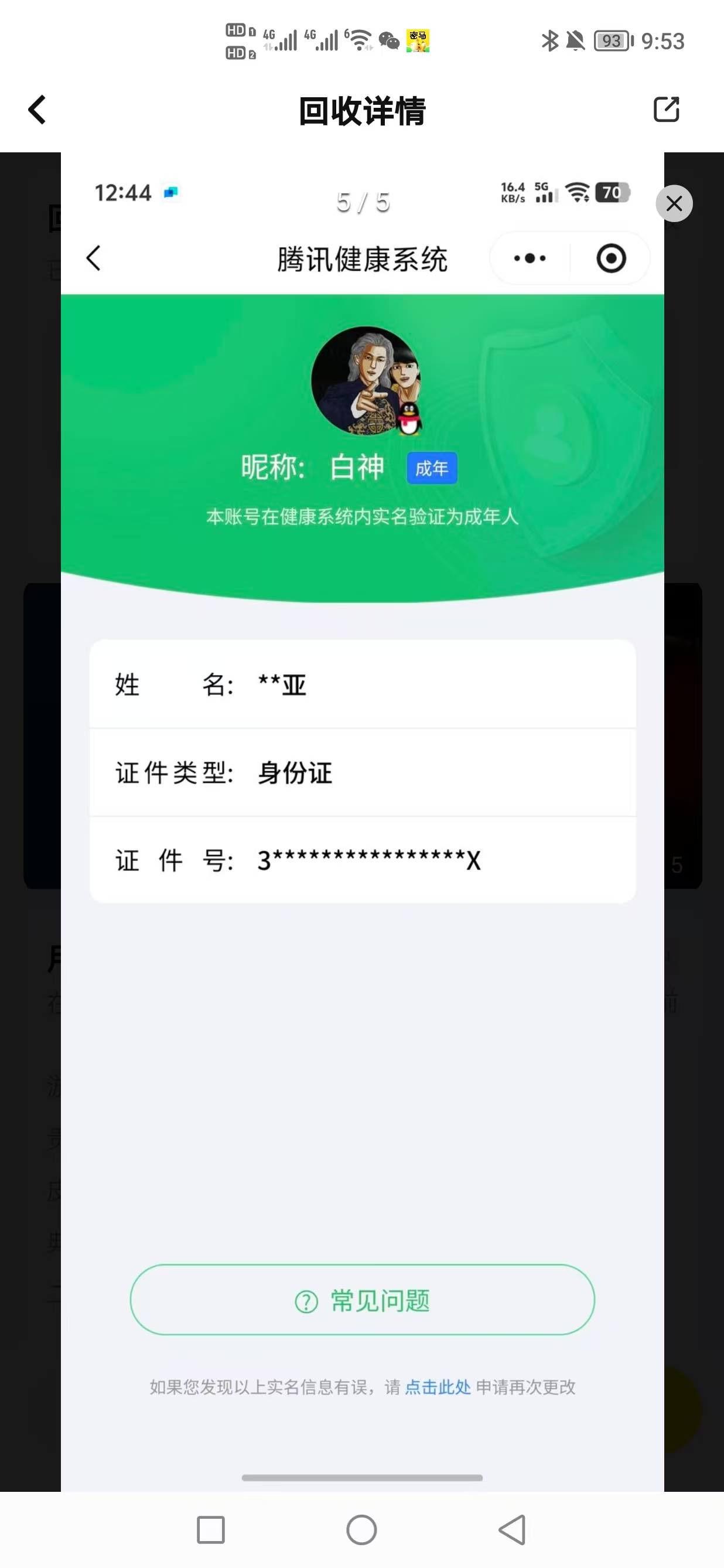The height and width of the screenshot is (1568, 724).
Task: Close the image preview overlay
Action: [x=674, y=203]
